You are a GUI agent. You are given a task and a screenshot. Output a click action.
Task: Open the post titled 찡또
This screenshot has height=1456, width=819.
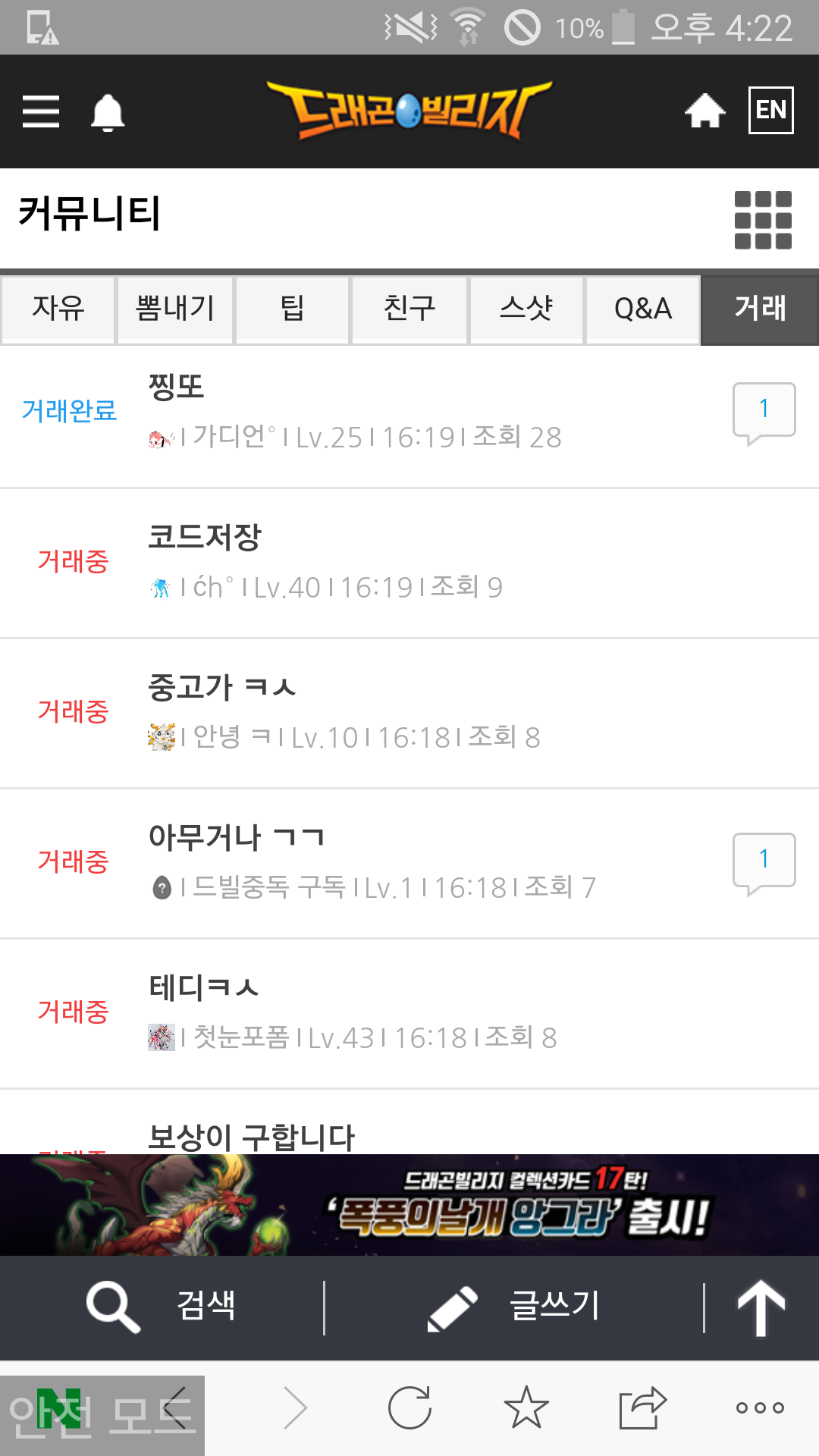tap(176, 388)
